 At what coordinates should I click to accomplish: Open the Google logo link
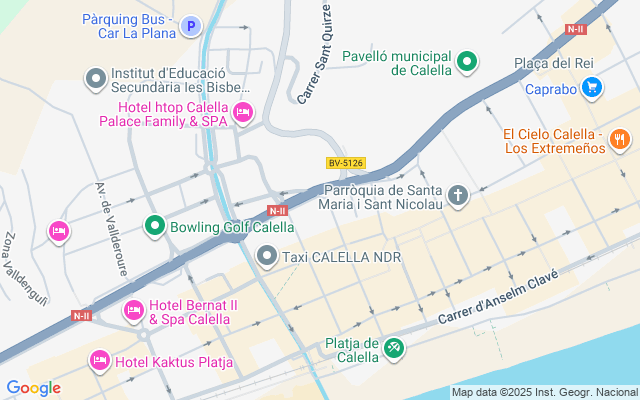33,388
